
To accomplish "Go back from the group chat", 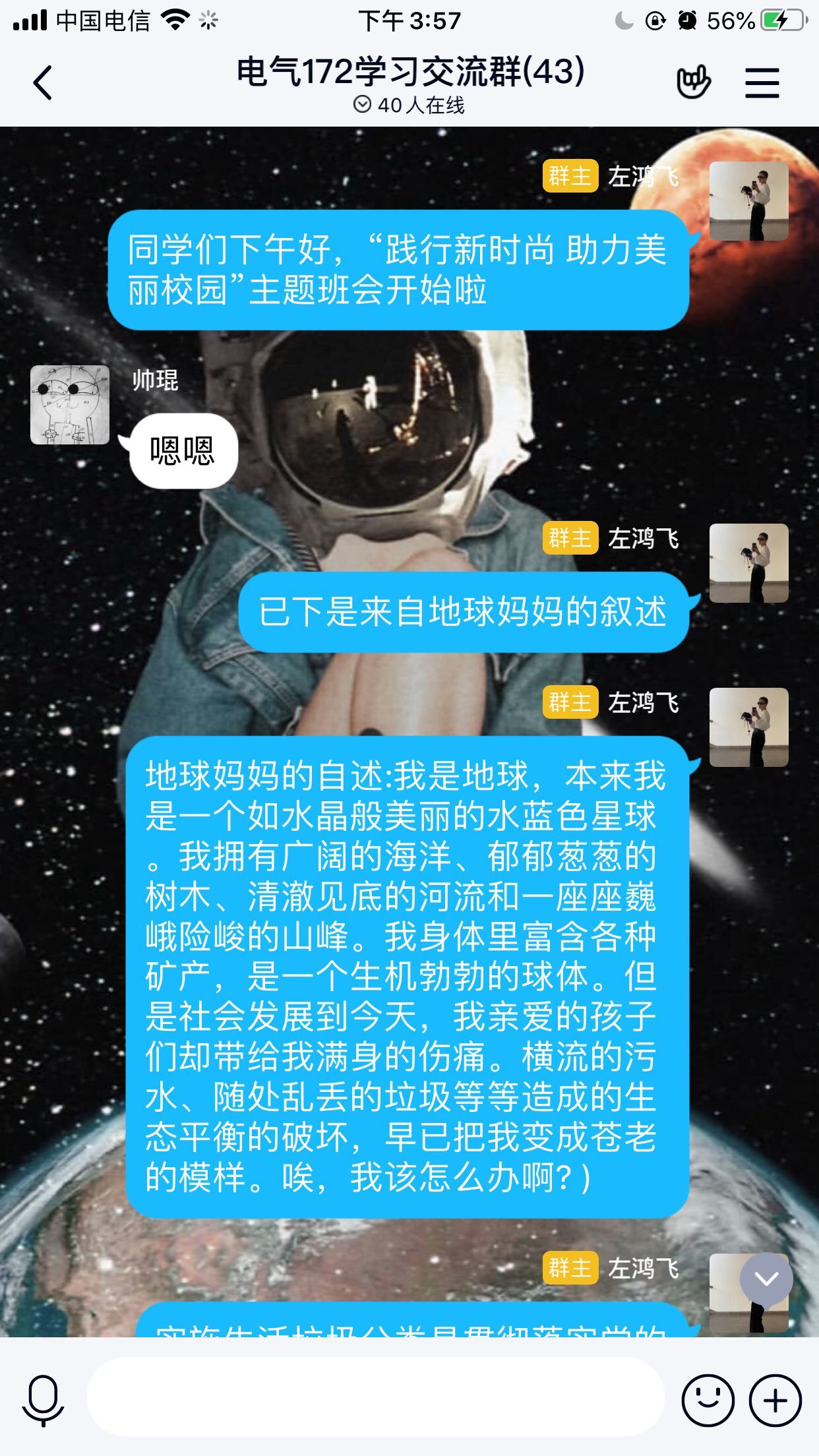I will point(43,83).
